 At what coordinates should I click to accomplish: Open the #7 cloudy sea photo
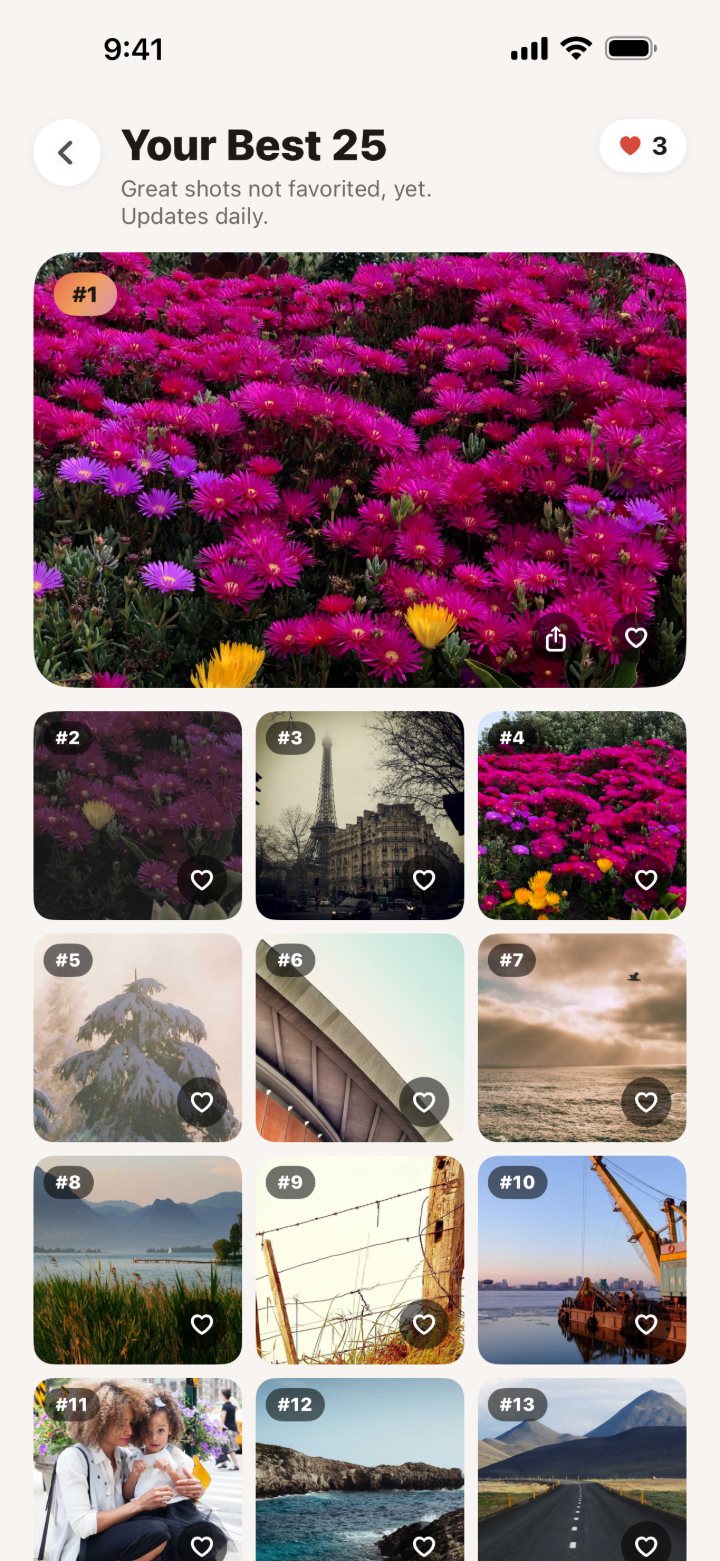(582, 1038)
